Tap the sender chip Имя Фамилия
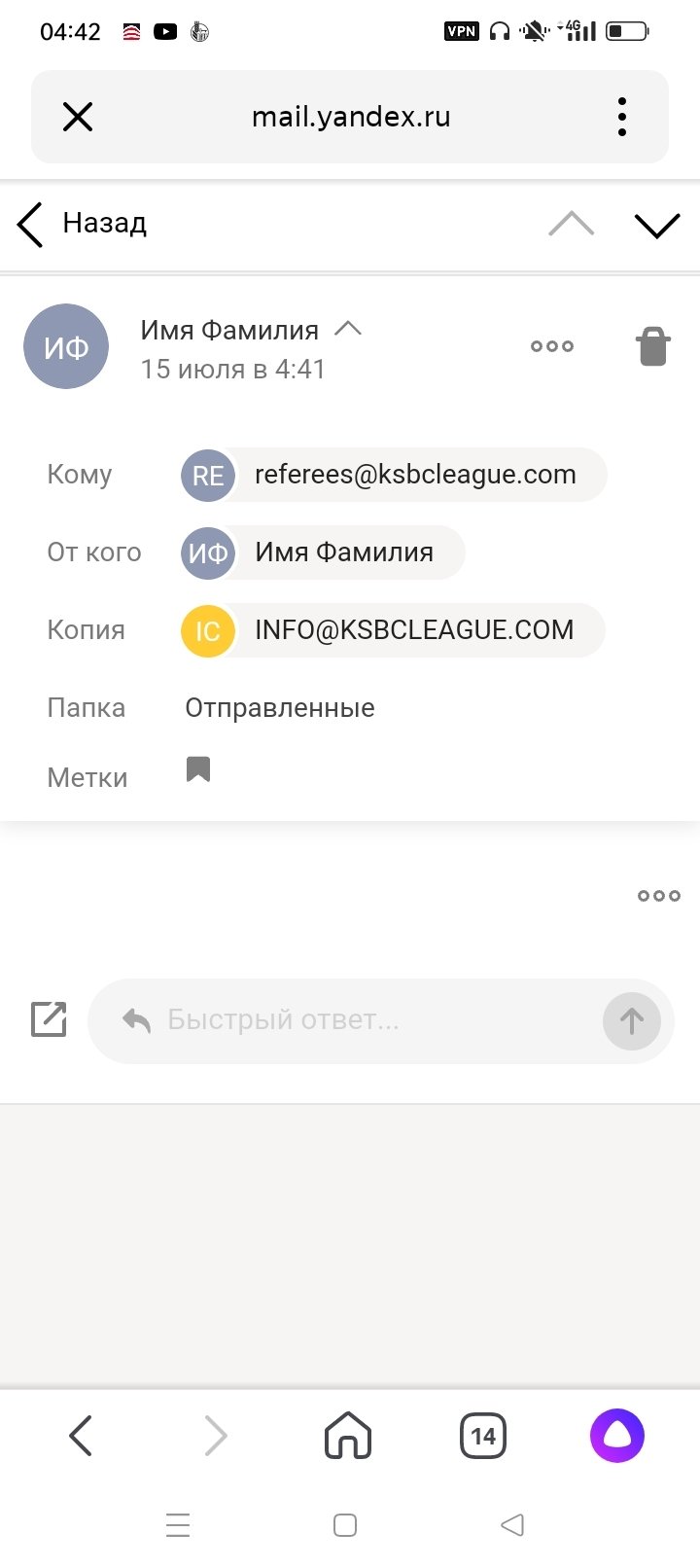This screenshot has height=1568, width=700. point(324,552)
